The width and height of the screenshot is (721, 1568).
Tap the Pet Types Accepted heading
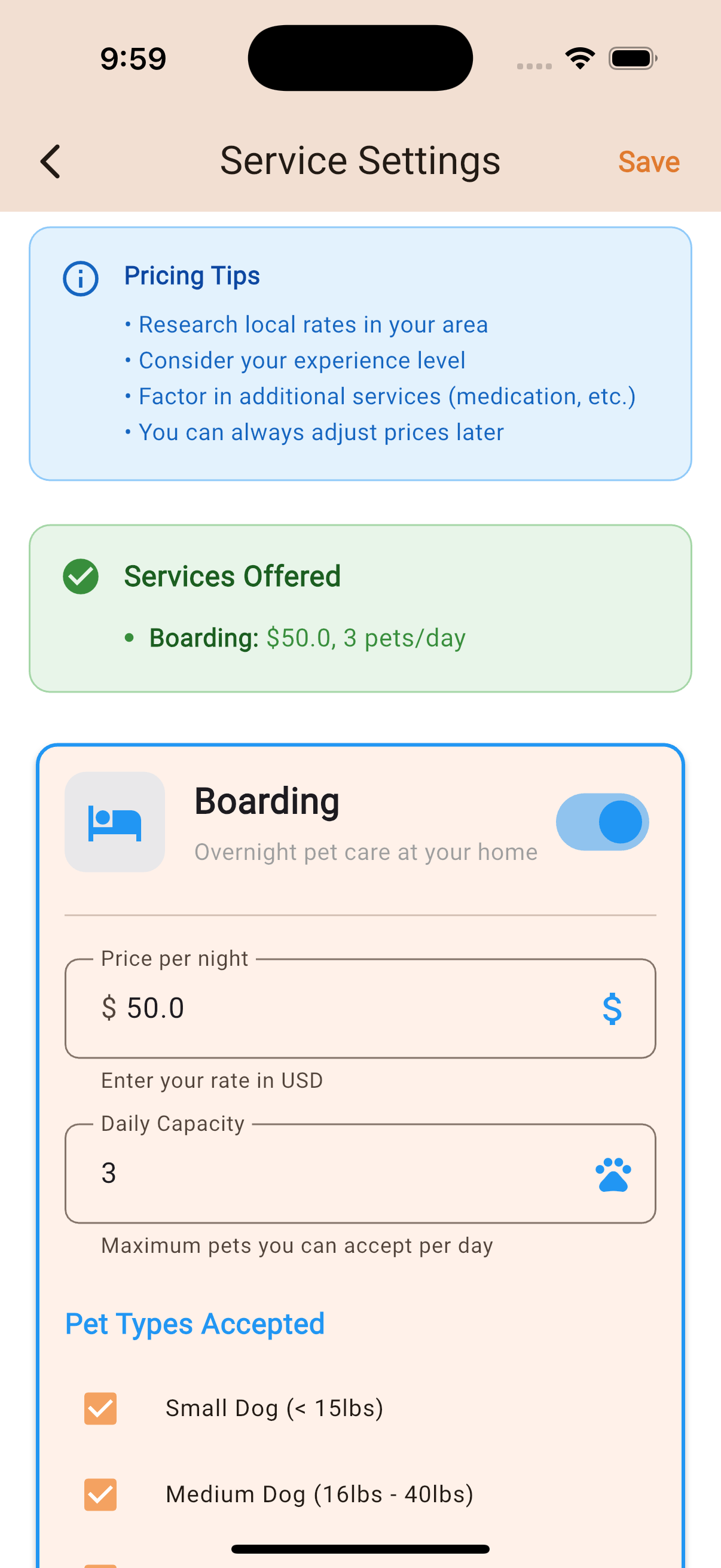pyautogui.click(x=195, y=1323)
